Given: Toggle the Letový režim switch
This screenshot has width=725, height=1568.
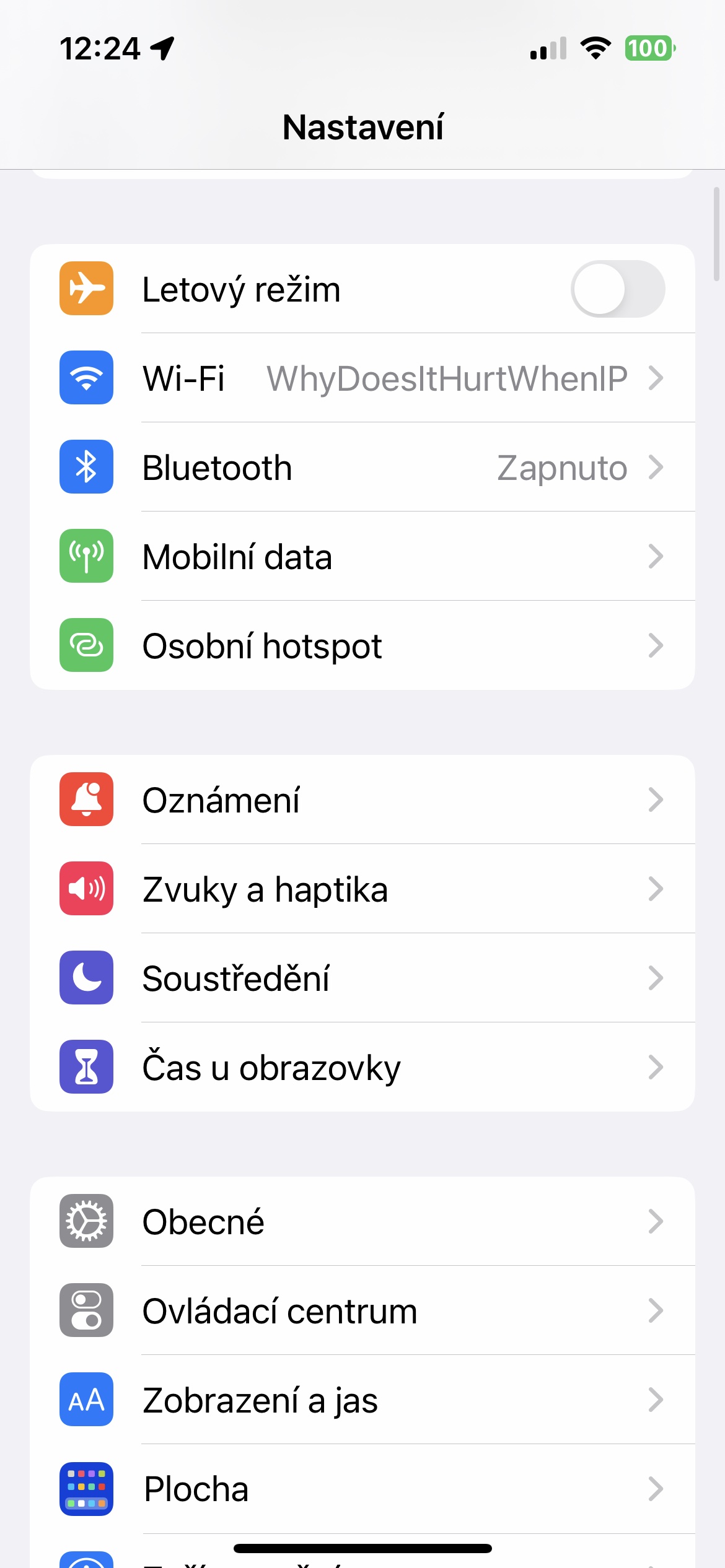Looking at the screenshot, I should 618,289.
